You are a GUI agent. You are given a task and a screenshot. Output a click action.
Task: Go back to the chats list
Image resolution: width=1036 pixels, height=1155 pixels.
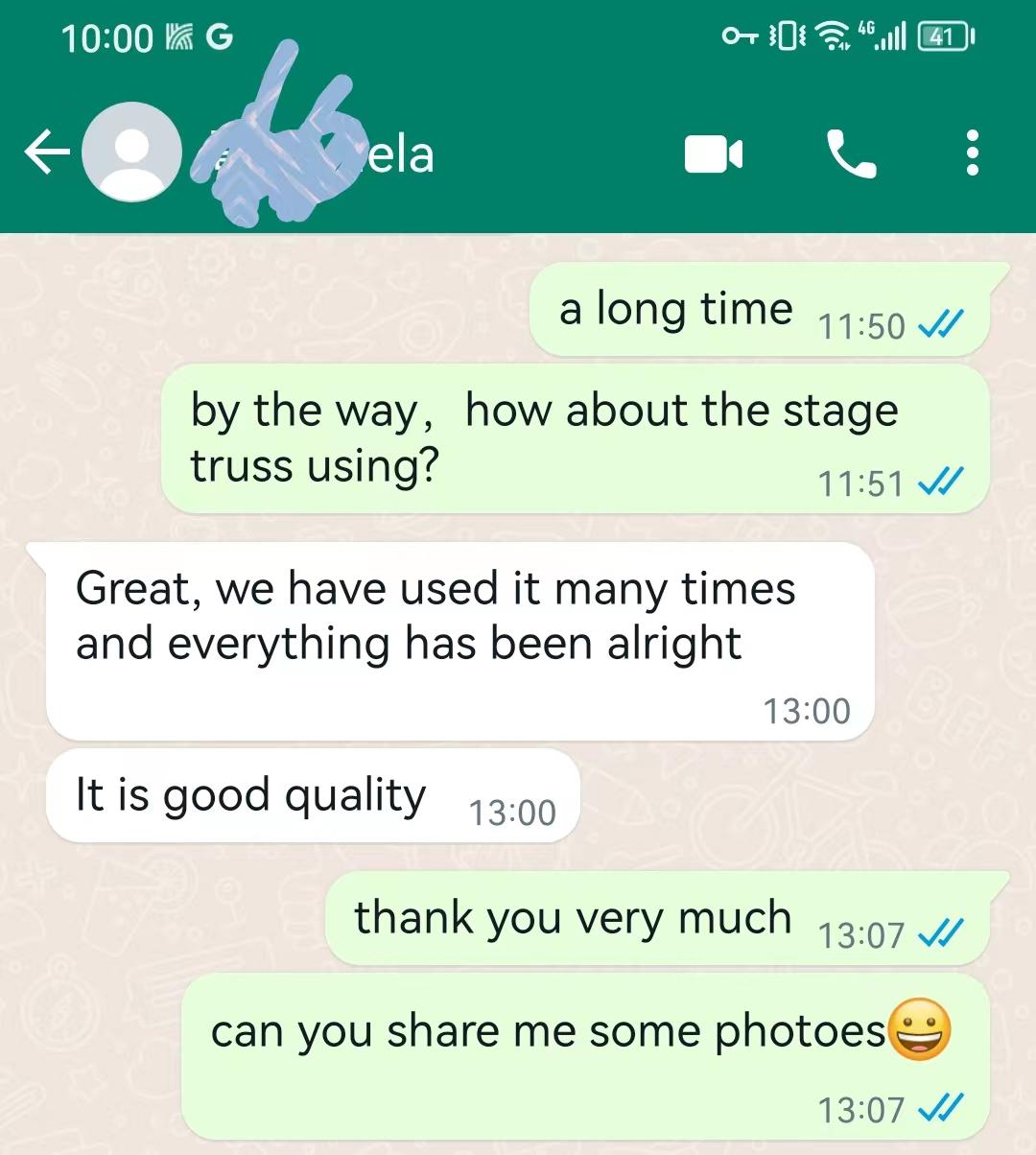[46, 153]
